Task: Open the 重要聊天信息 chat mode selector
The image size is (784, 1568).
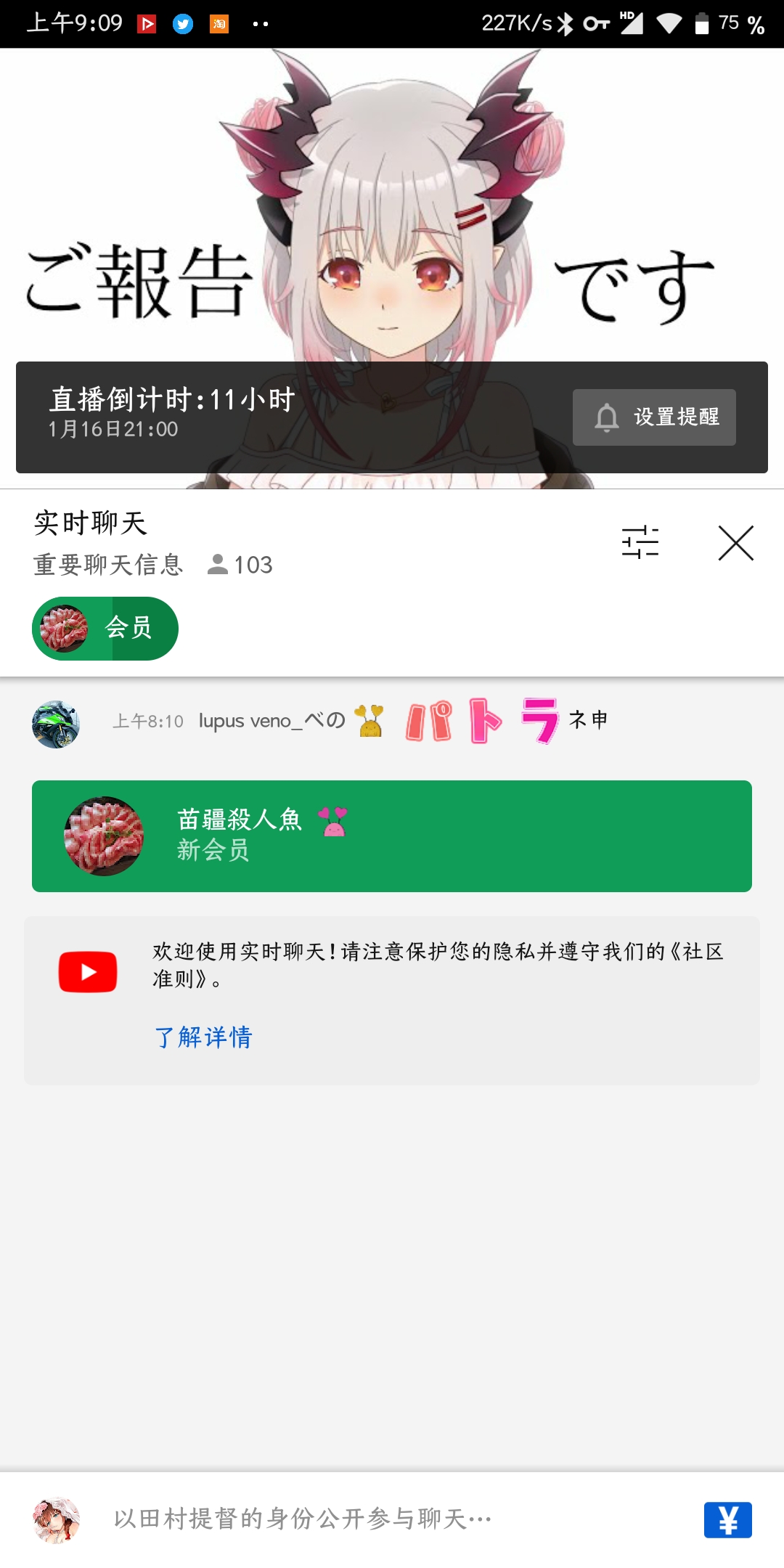Action: click(x=109, y=565)
